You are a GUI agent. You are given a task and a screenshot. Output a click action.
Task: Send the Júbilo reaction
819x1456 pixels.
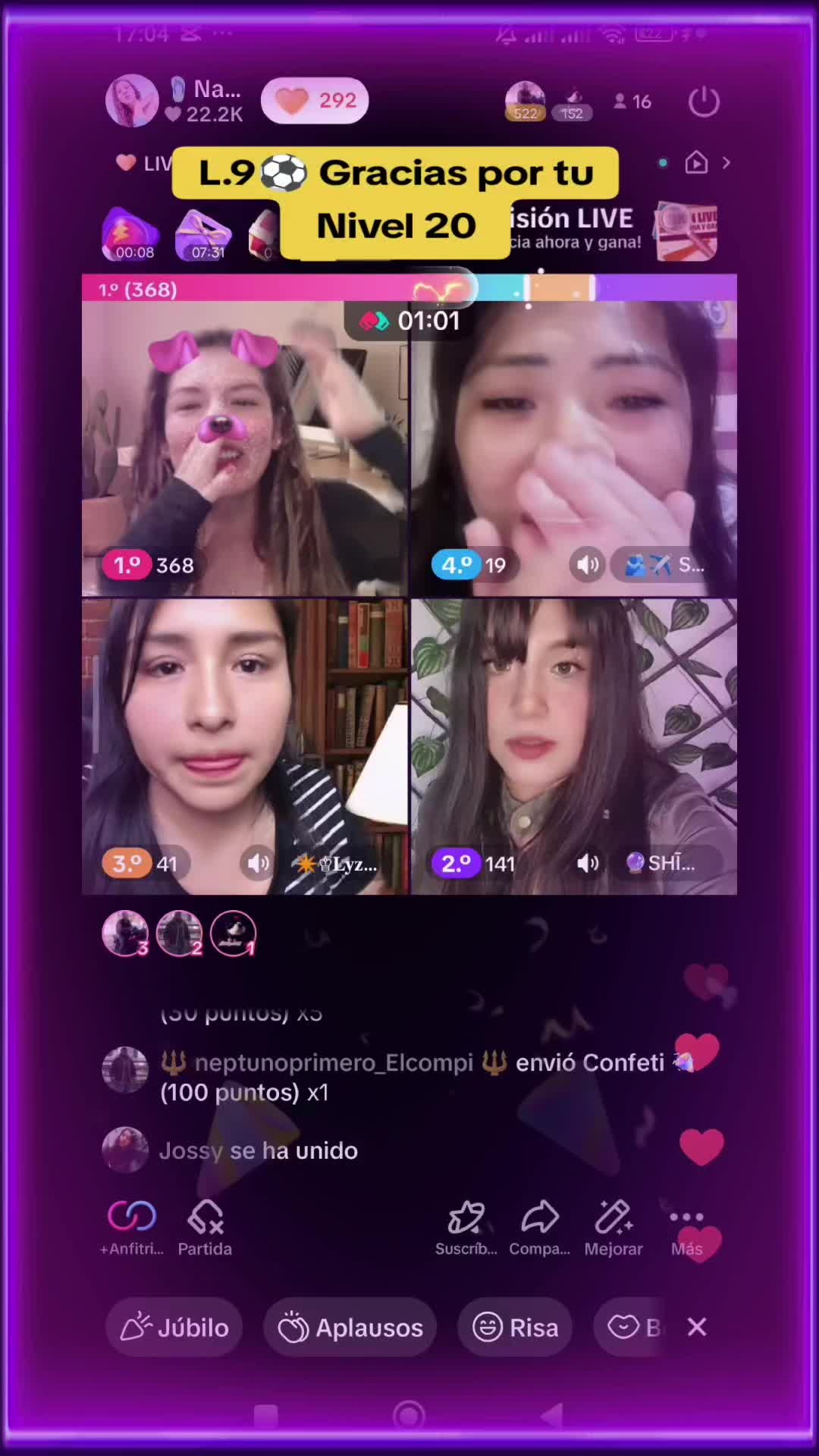coord(174,1327)
